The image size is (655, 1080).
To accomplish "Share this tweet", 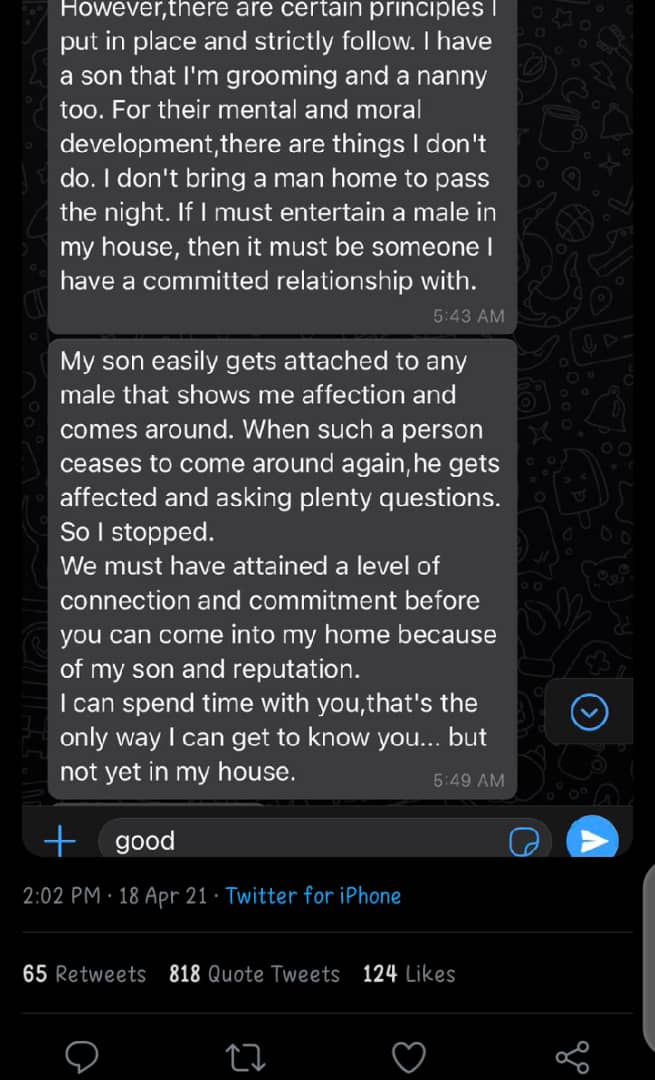I will (x=572, y=1056).
